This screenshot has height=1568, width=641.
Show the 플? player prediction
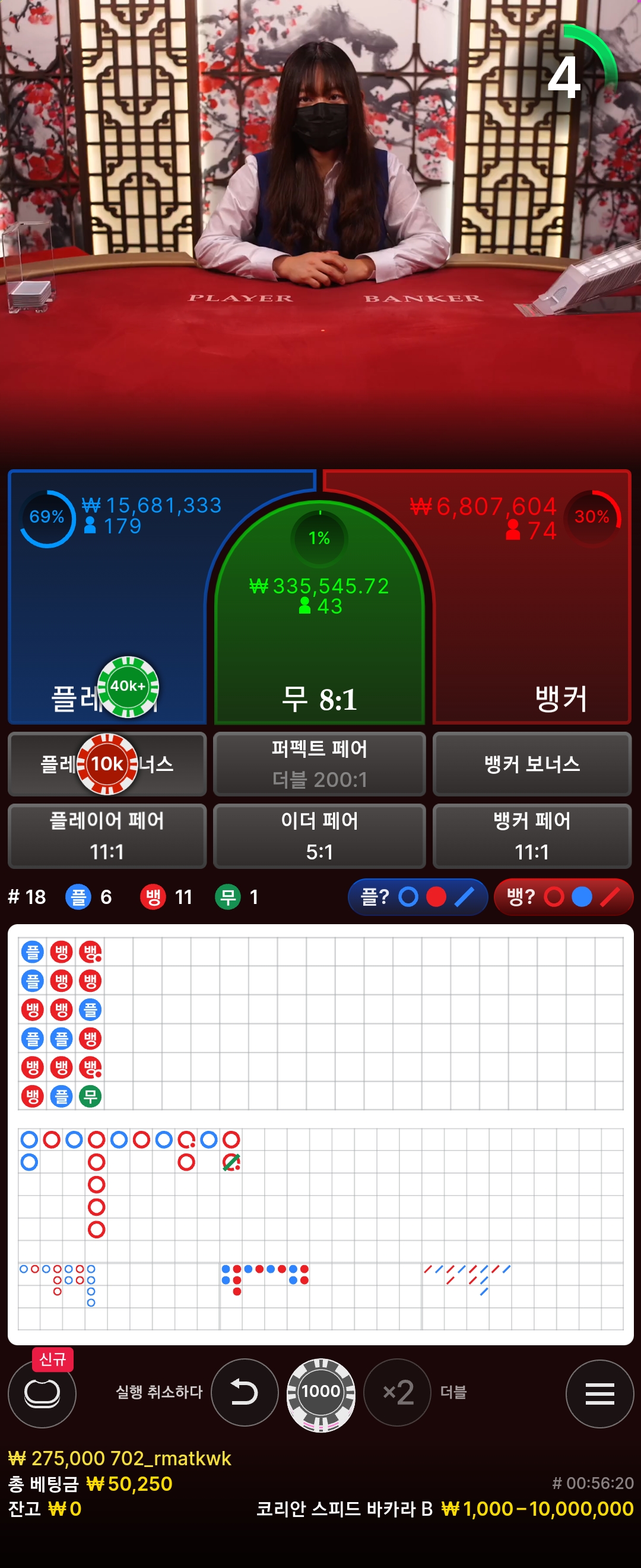(418, 897)
